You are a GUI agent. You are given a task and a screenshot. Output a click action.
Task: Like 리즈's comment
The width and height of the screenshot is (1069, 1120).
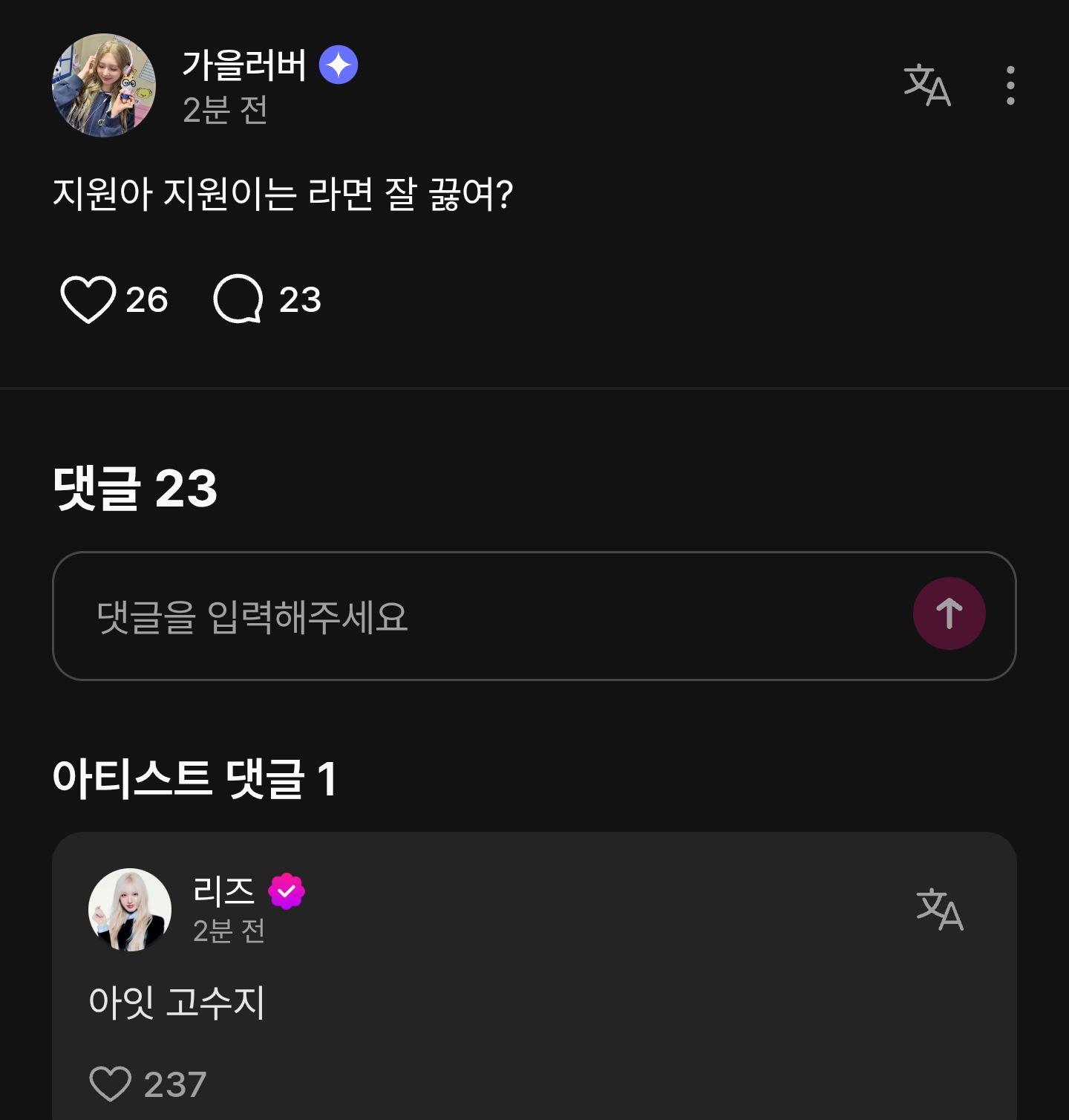[x=111, y=1084]
